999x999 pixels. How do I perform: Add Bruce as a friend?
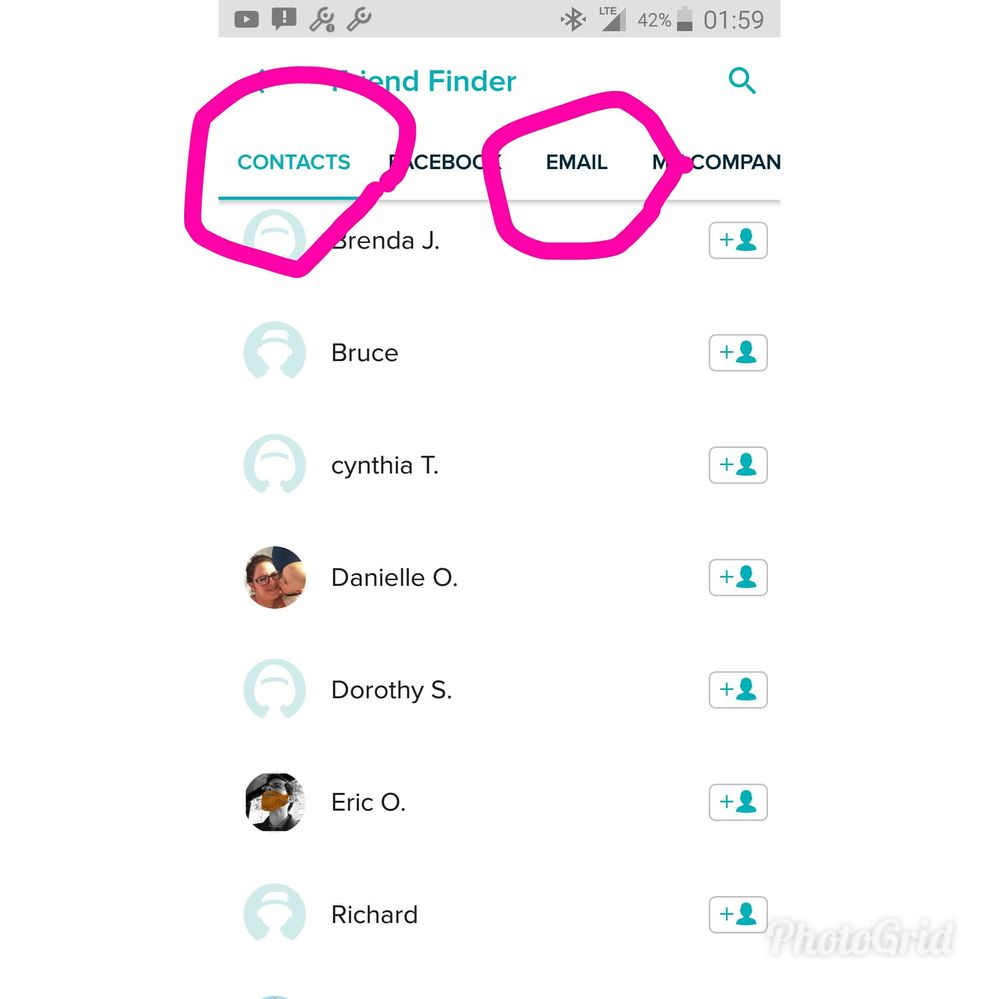[738, 353]
